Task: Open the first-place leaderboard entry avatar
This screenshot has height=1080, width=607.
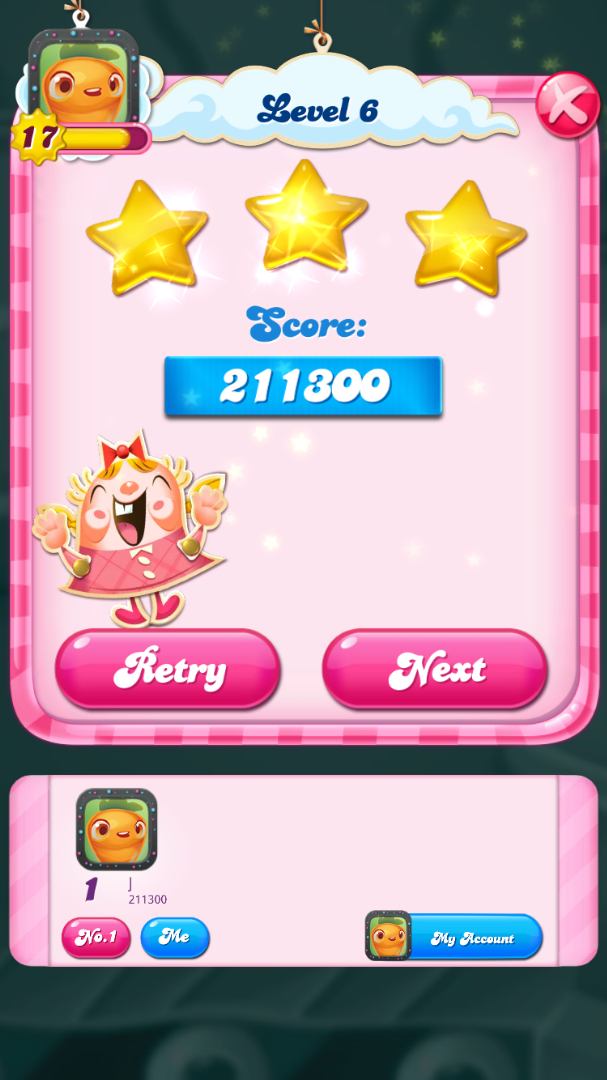Action: [116, 829]
